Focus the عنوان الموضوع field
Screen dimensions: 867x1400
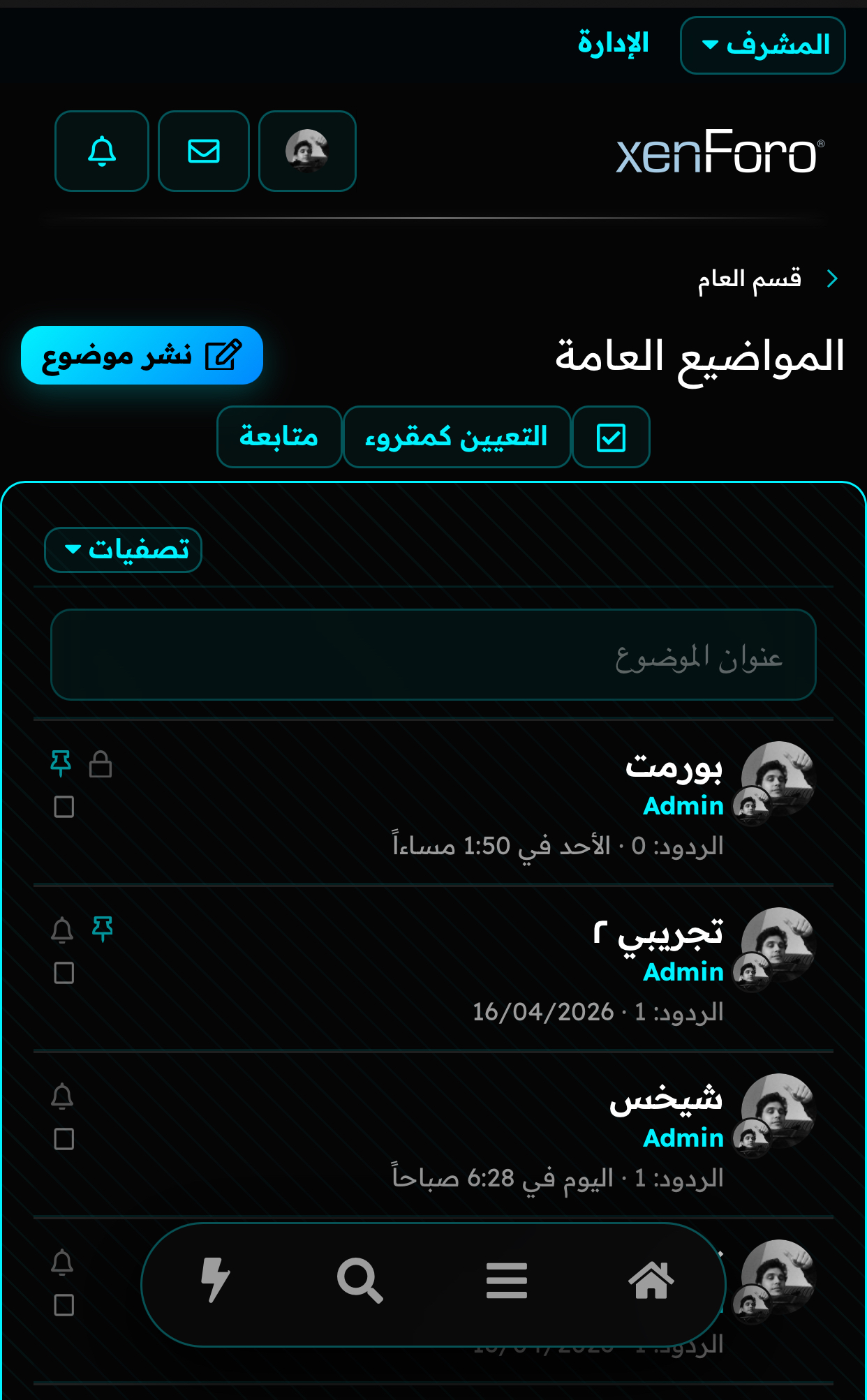coord(433,655)
